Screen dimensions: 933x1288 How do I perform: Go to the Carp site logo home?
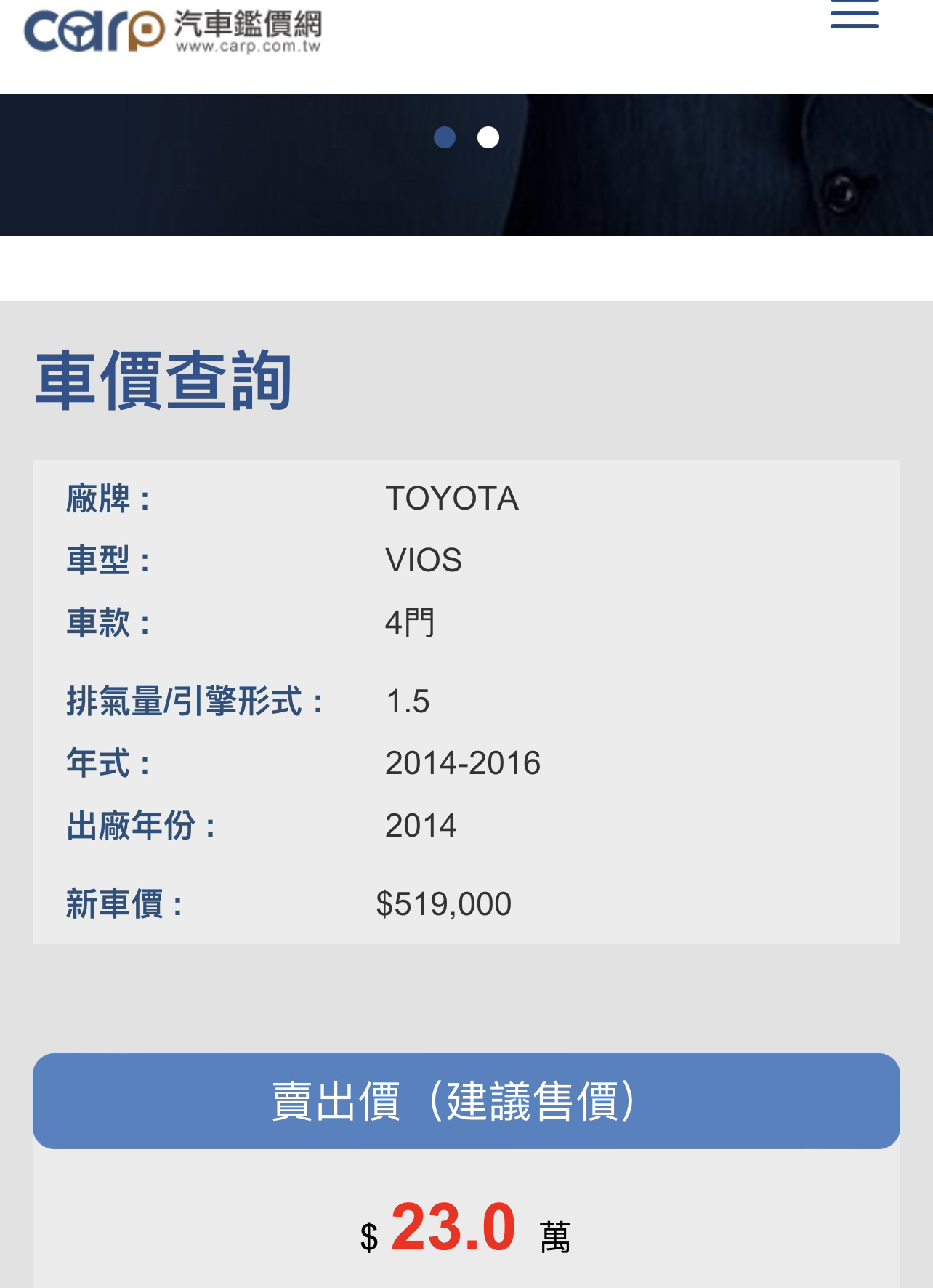tap(172, 31)
